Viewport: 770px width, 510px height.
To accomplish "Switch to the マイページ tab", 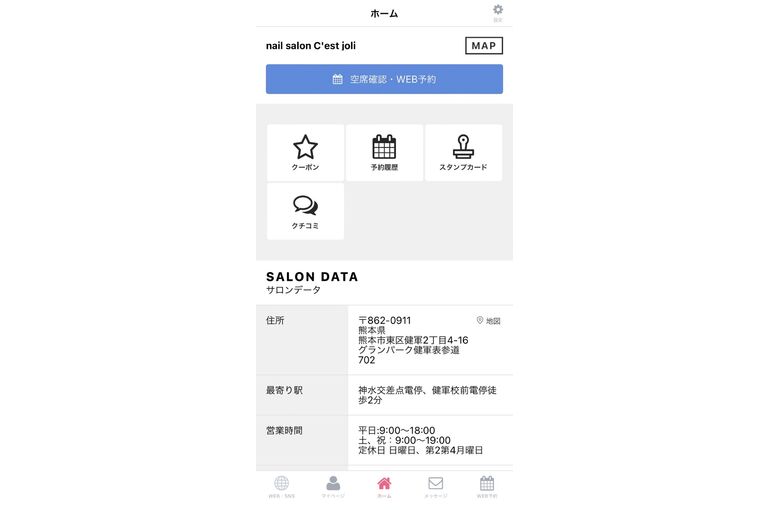I will 333,487.
